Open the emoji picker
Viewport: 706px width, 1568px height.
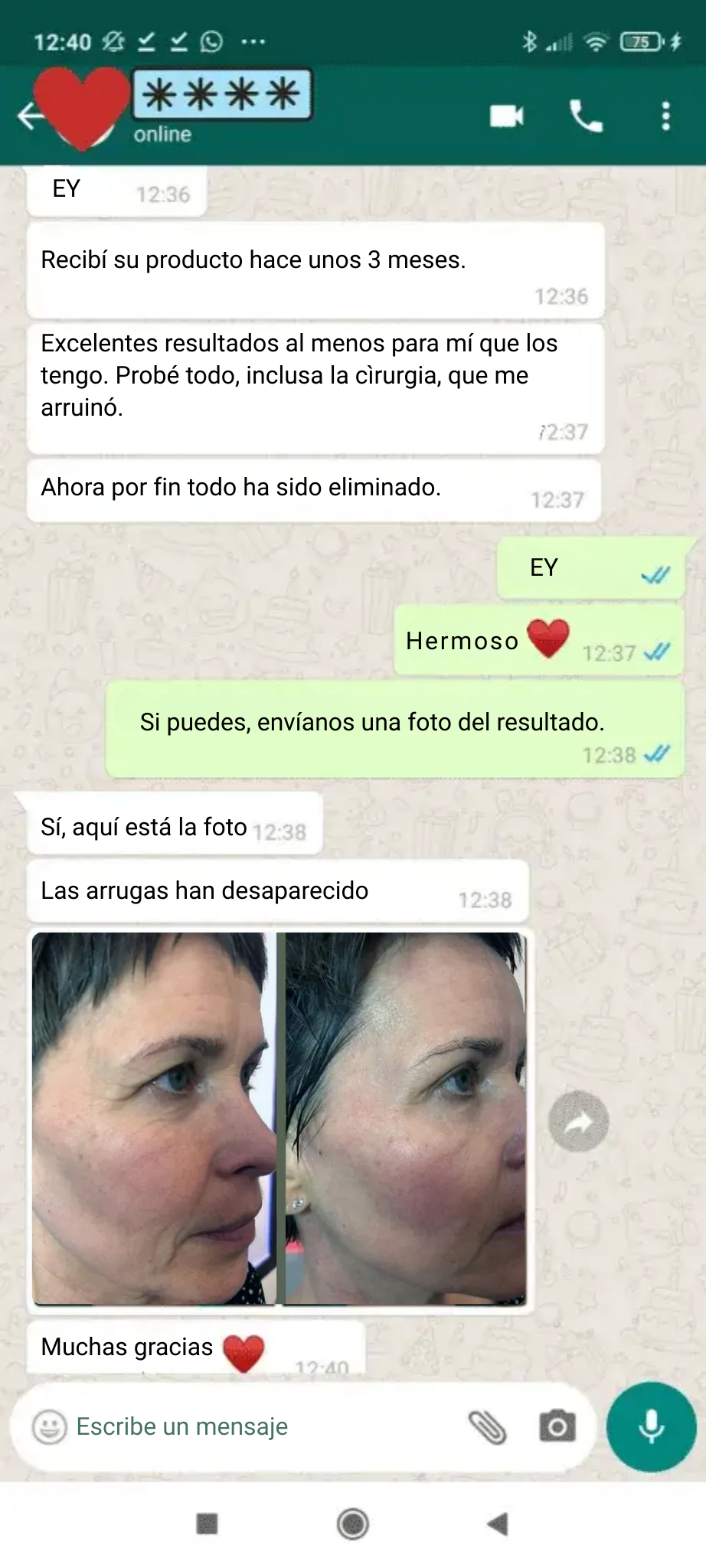(49, 1427)
